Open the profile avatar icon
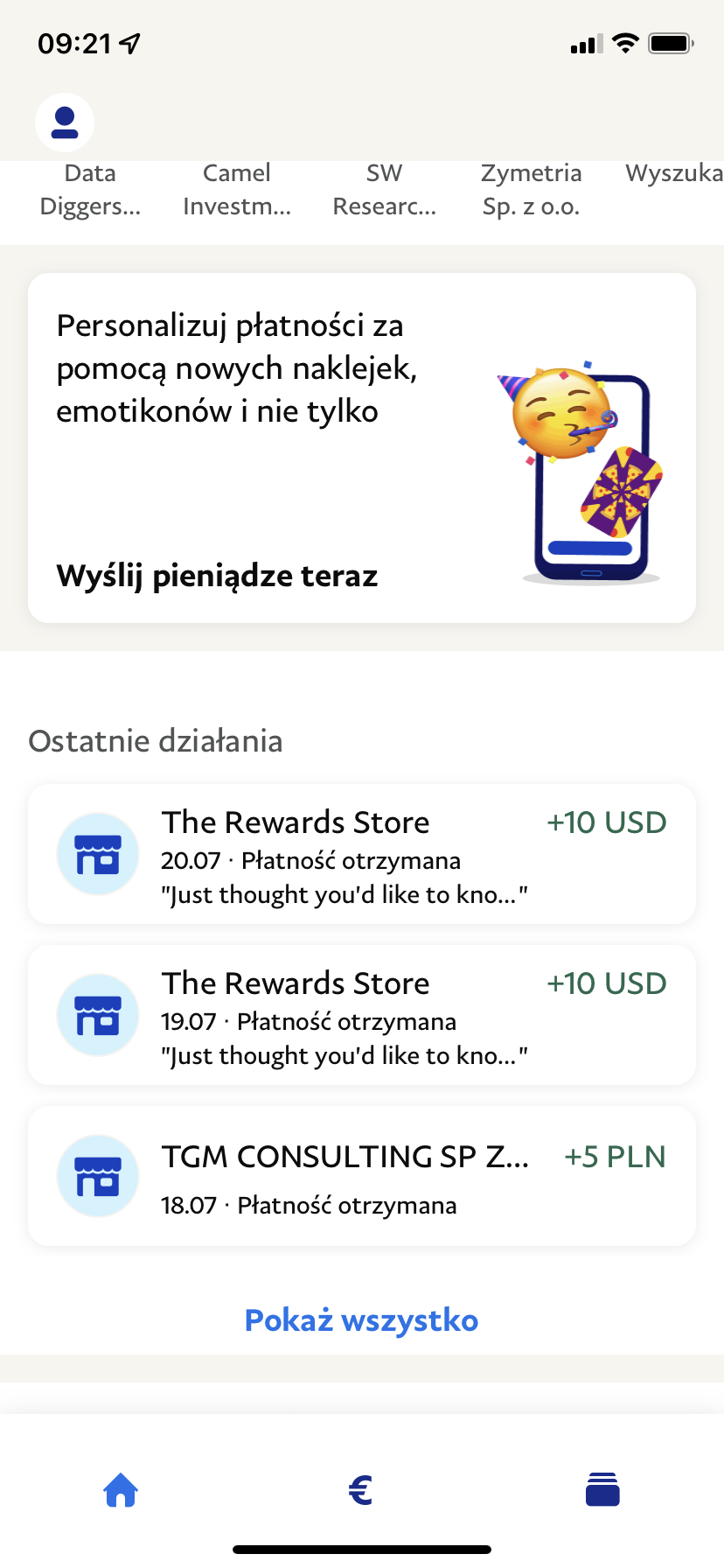The height and width of the screenshot is (1568, 724). [65, 122]
